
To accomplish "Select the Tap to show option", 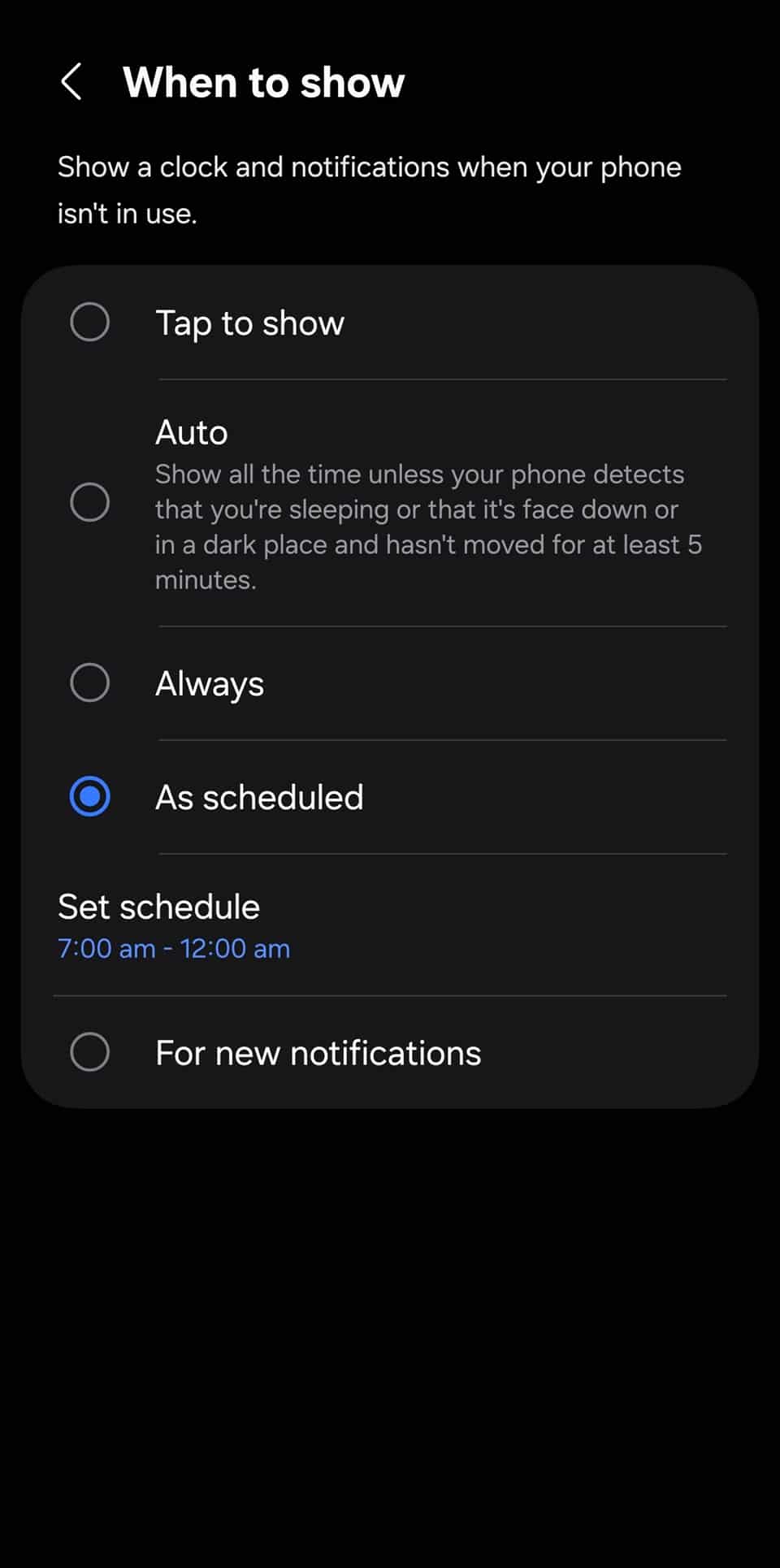I will click(x=90, y=323).
